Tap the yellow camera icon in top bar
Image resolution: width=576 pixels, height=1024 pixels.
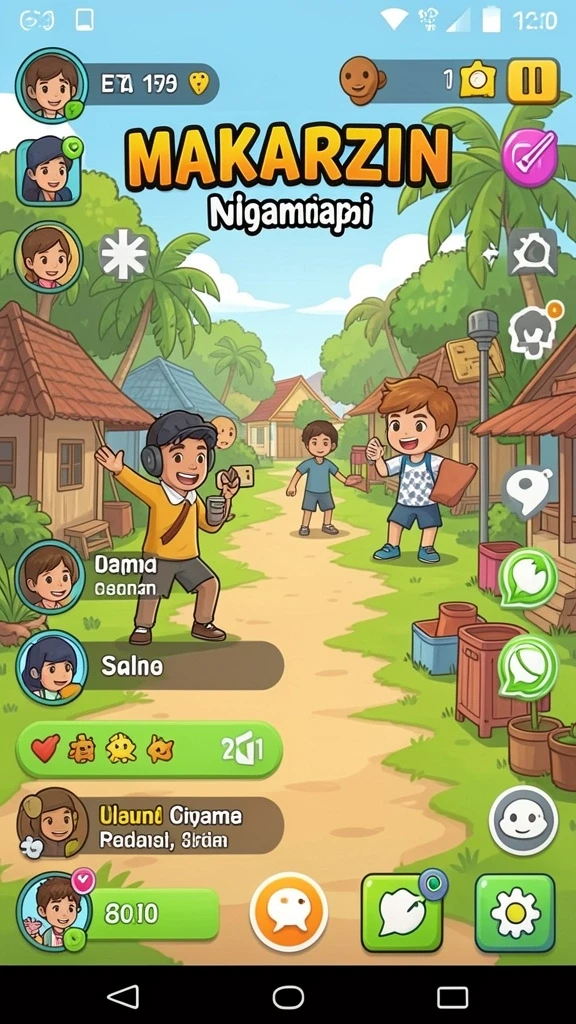tap(478, 82)
